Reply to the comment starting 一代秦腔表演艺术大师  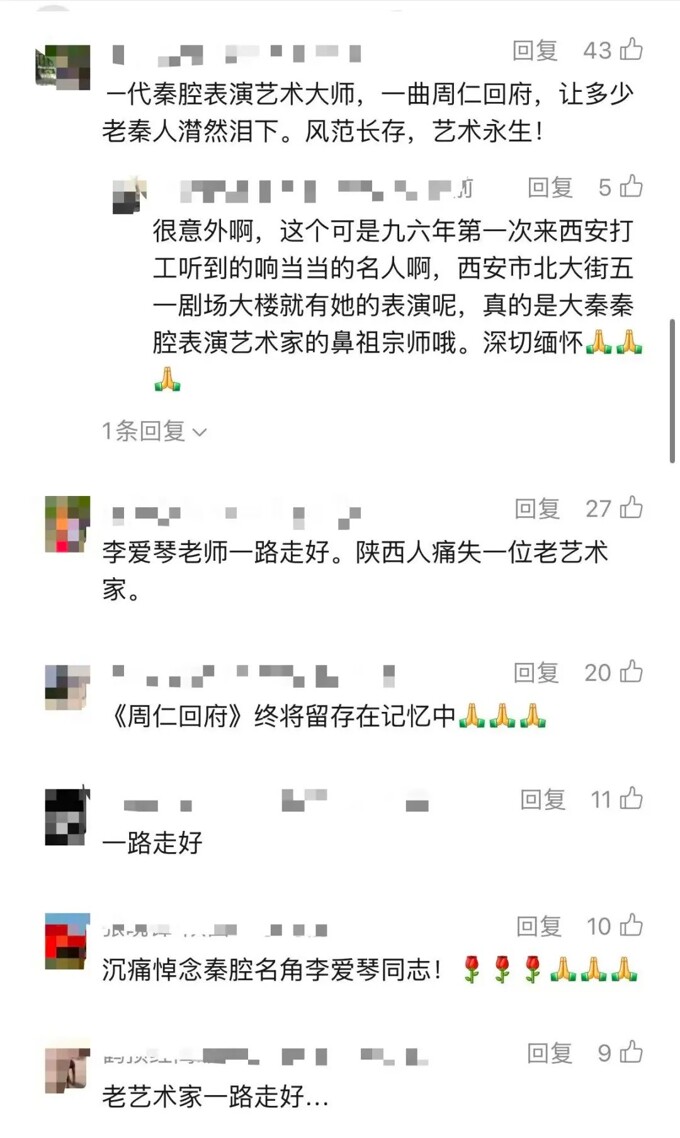(535, 50)
